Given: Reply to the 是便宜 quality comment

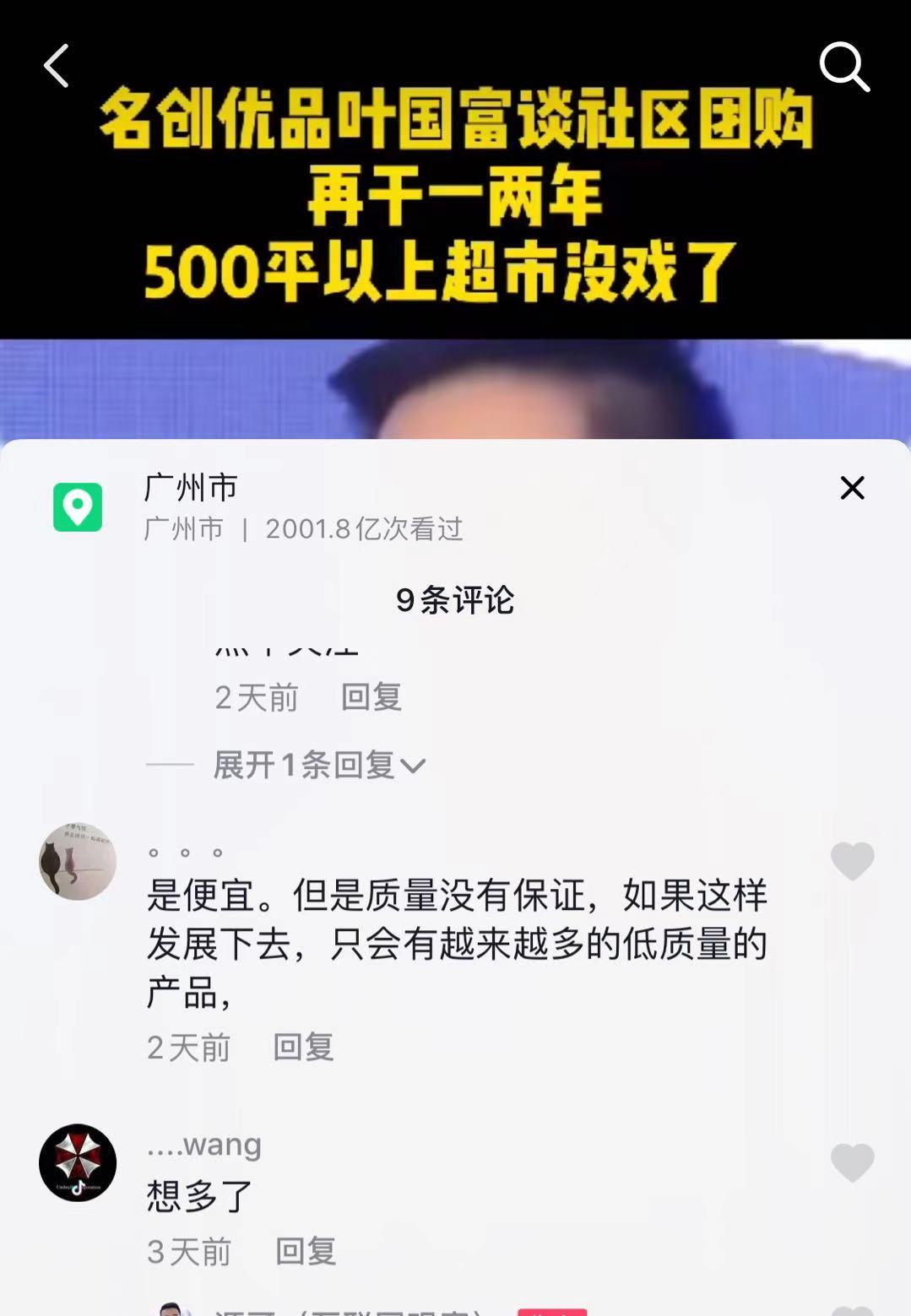Looking at the screenshot, I should [x=303, y=1047].
